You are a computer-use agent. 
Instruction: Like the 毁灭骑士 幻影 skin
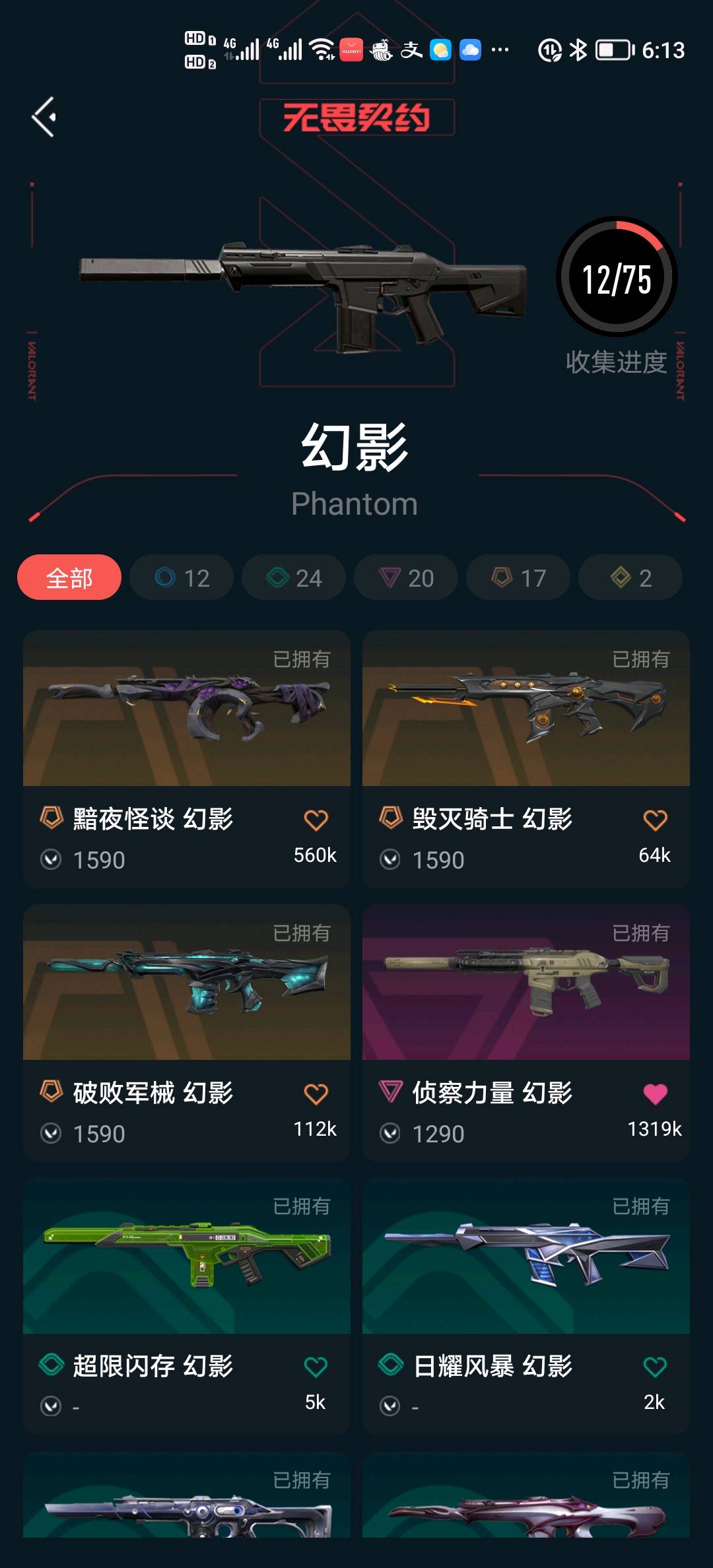(x=655, y=820)
